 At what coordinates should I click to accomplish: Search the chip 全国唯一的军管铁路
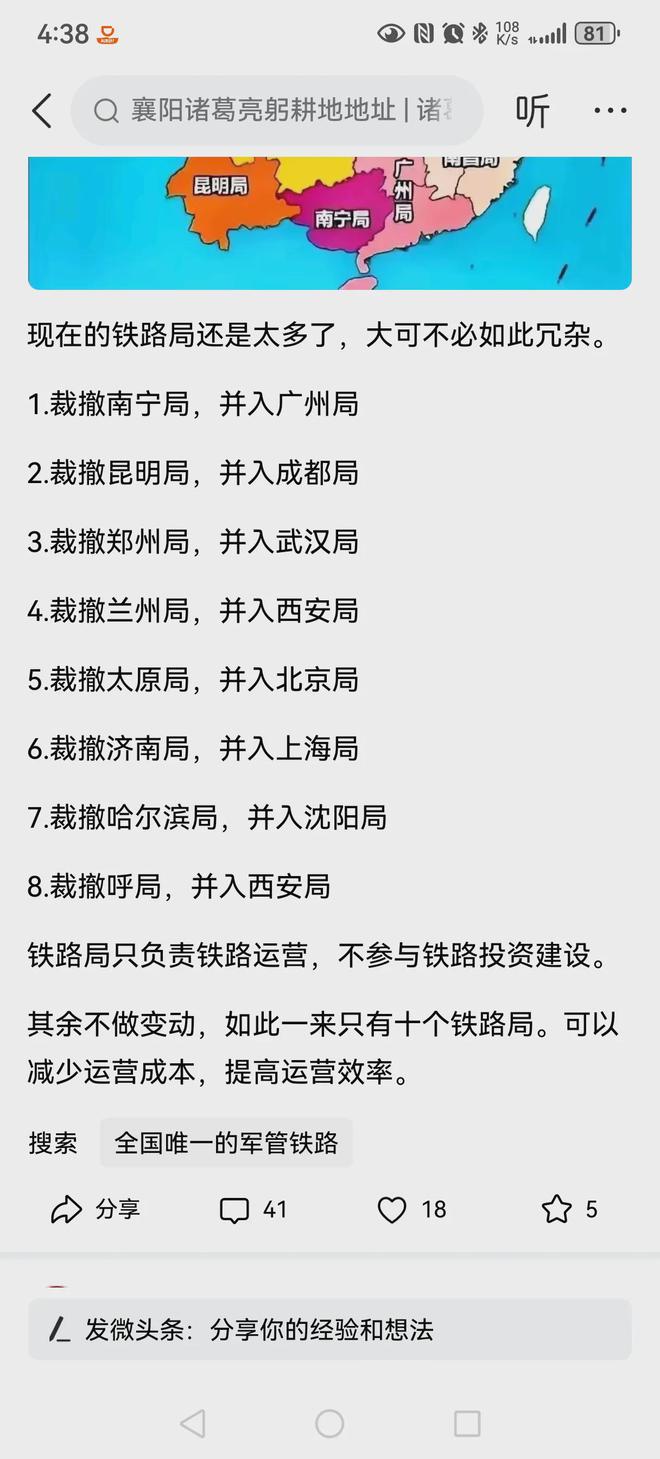[226, 1143]
